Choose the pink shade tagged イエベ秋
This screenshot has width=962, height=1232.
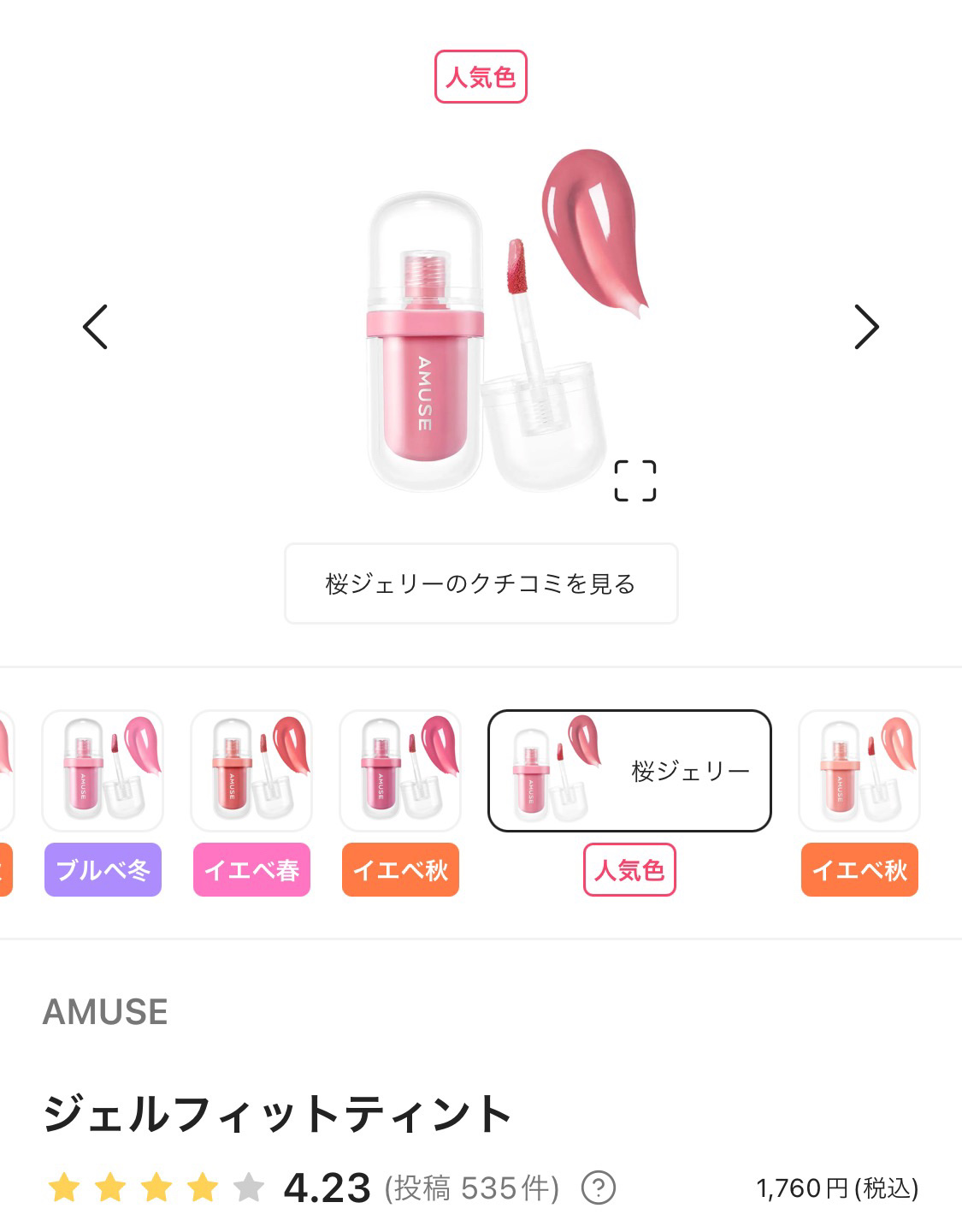click(x=400, y=770)
